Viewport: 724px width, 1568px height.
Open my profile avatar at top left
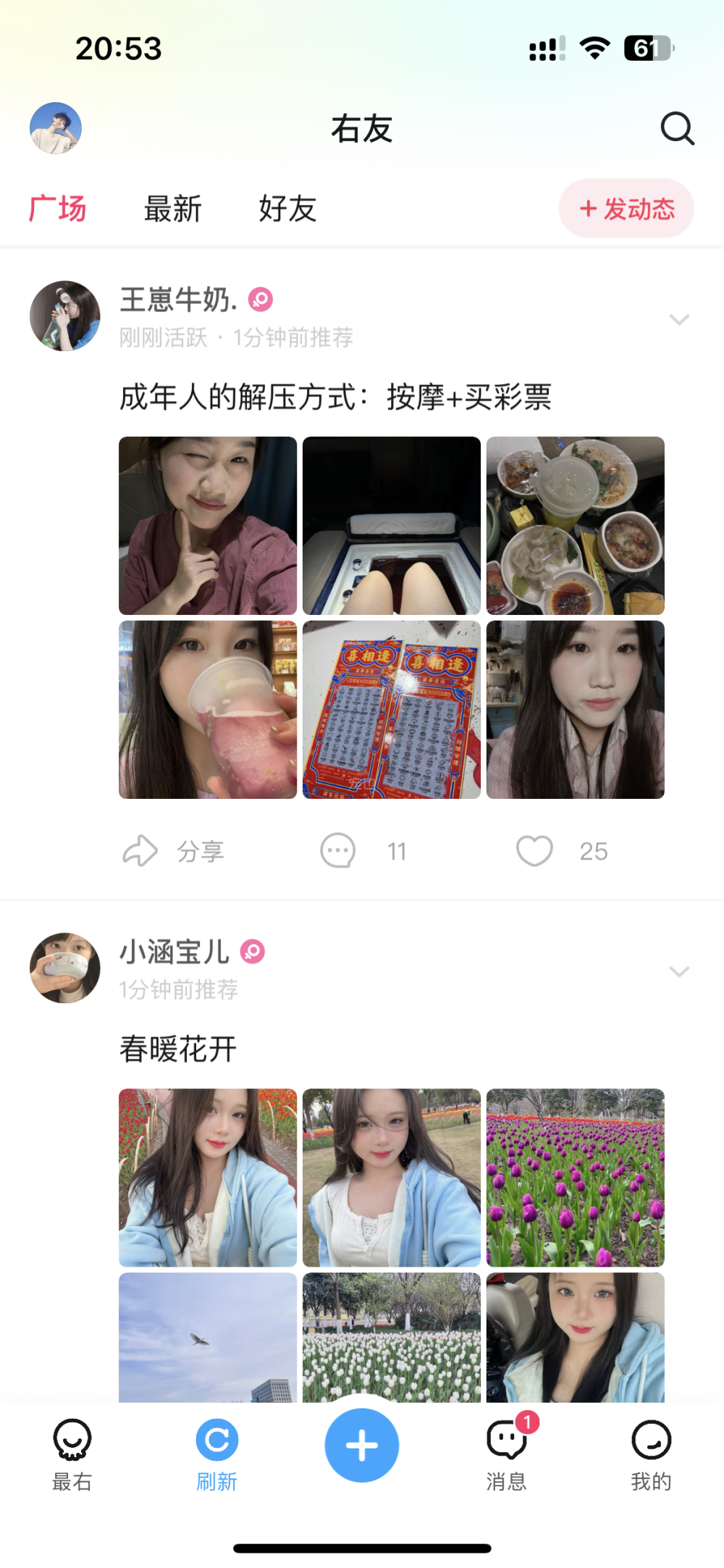[x=56, y=128]
